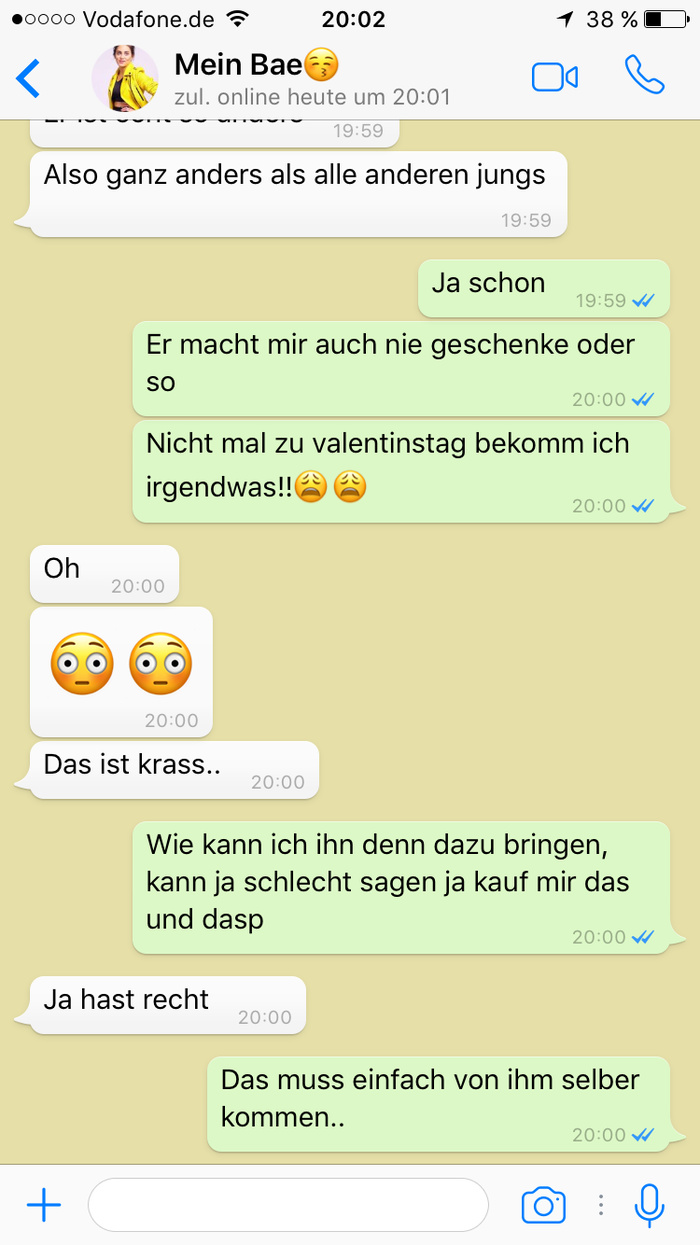Image resolution: width=700 pixels, height=1245 pixels.
Task: Open the plus attachment menu
Action: [x=43, y=1205]
